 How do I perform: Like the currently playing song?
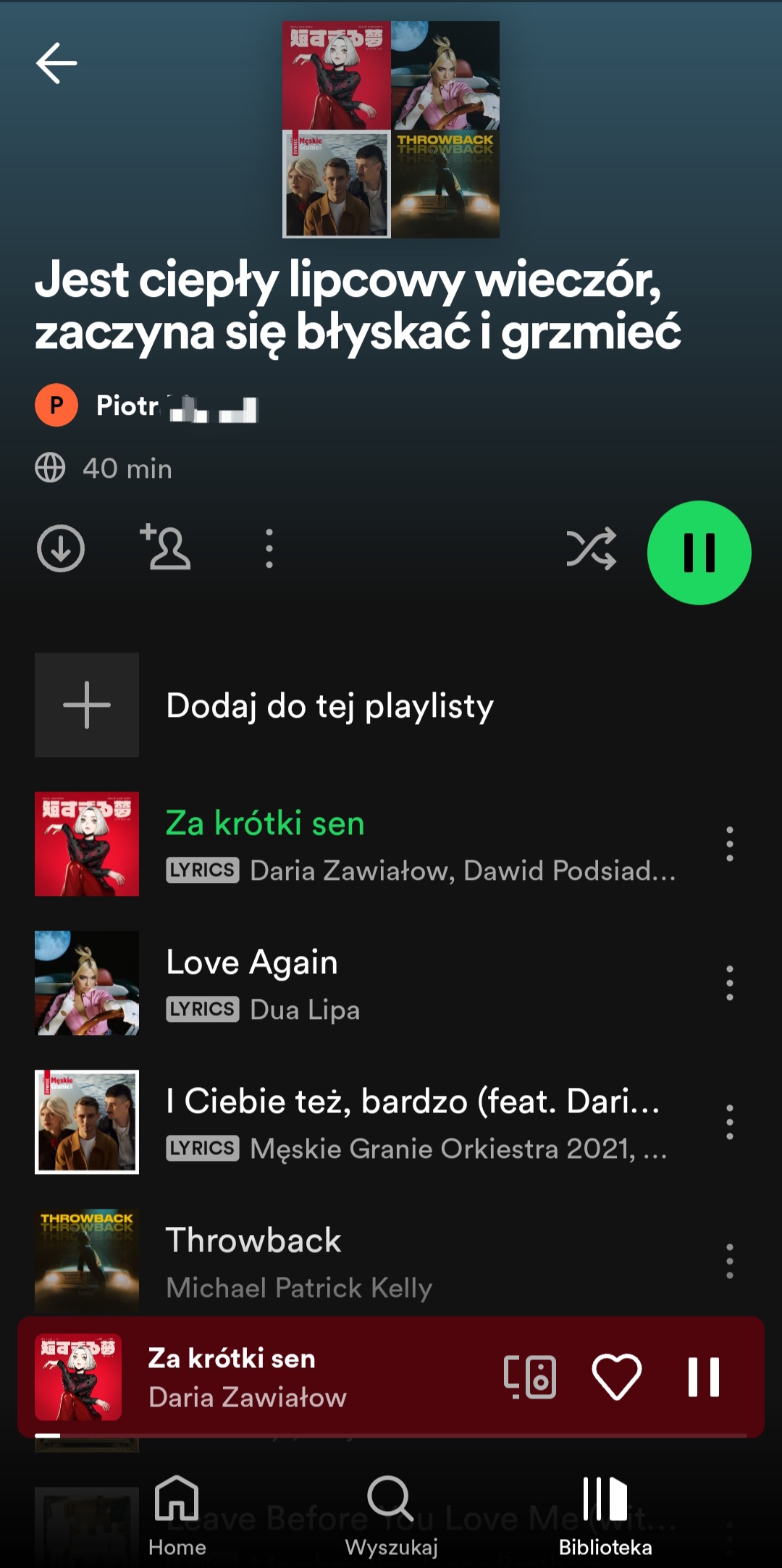coord(617,1376)
